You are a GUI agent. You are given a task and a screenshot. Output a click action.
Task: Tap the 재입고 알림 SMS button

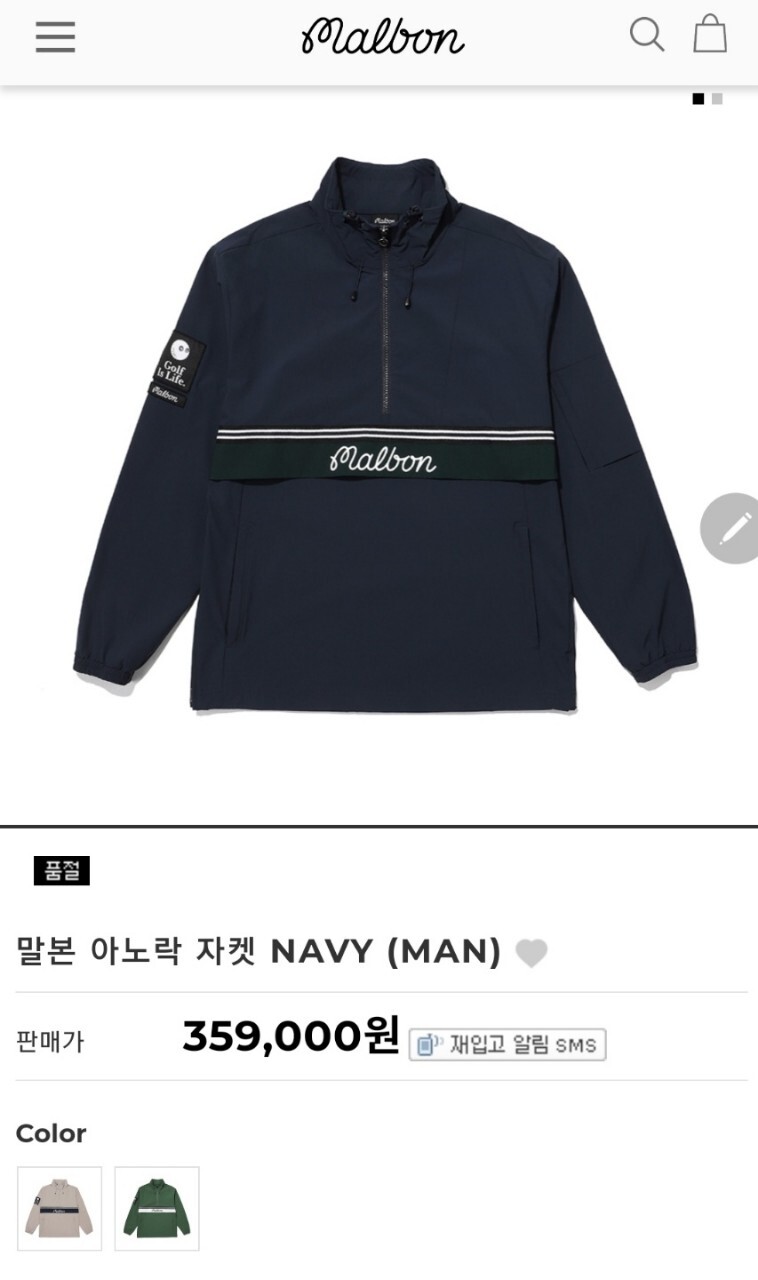click(507, 1044)
